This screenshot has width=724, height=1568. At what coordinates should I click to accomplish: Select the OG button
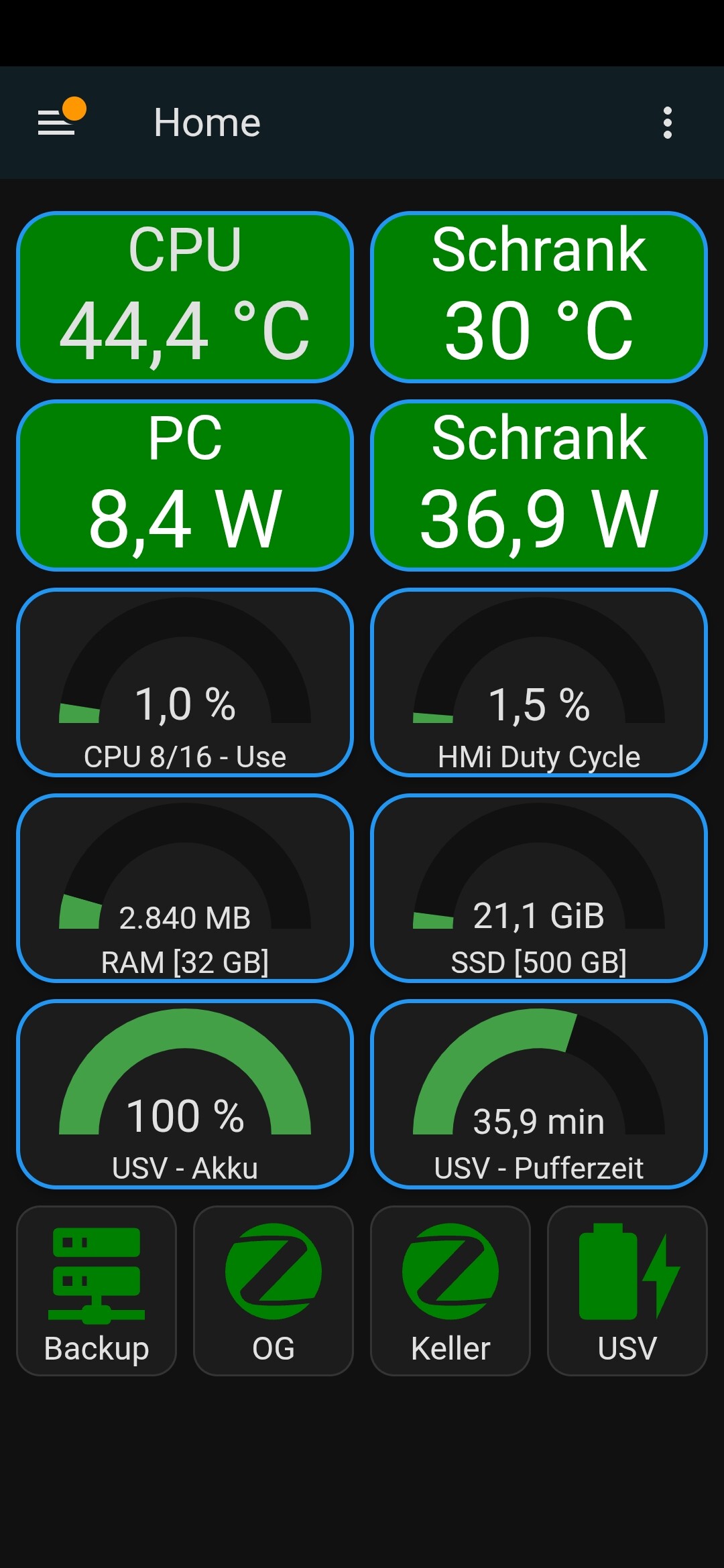point(274,1291)
